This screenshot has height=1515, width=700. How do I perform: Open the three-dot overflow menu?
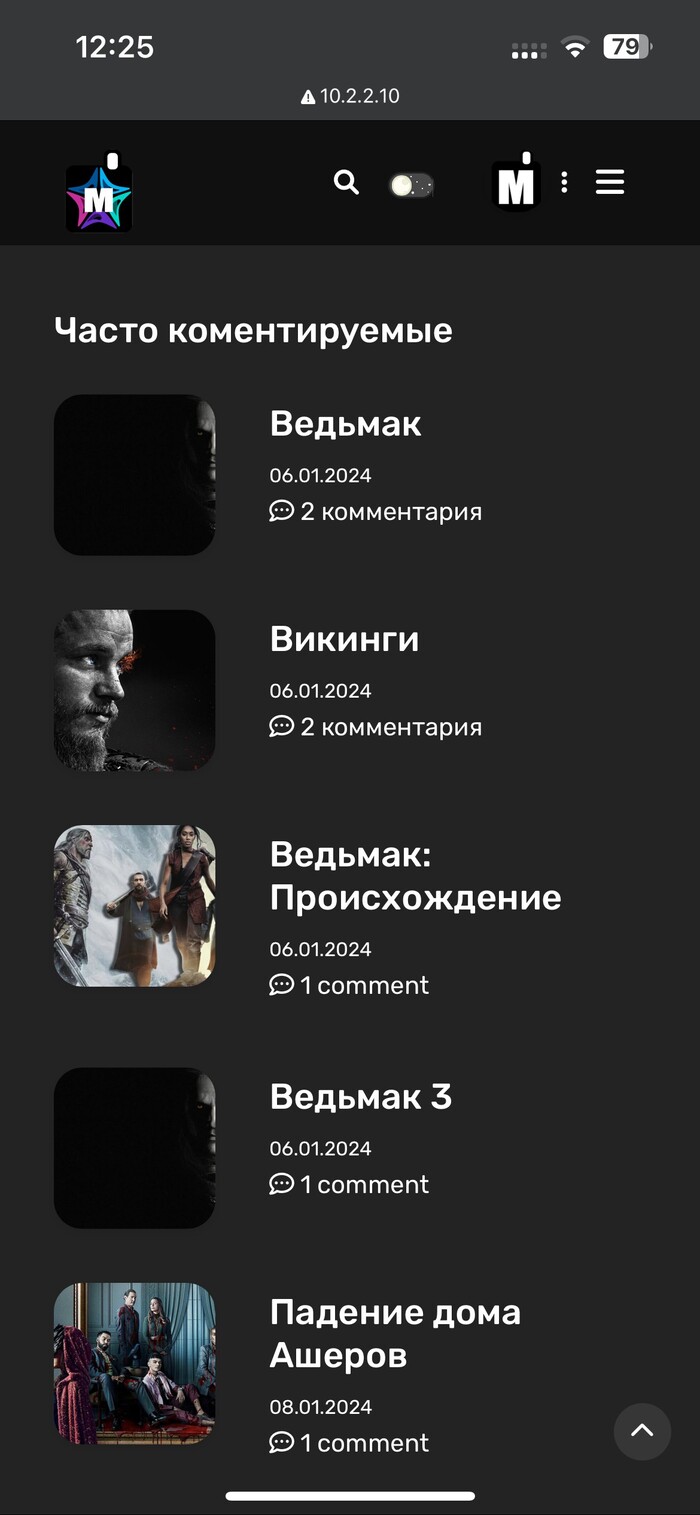pyautogui.click(x=564, y=182)
